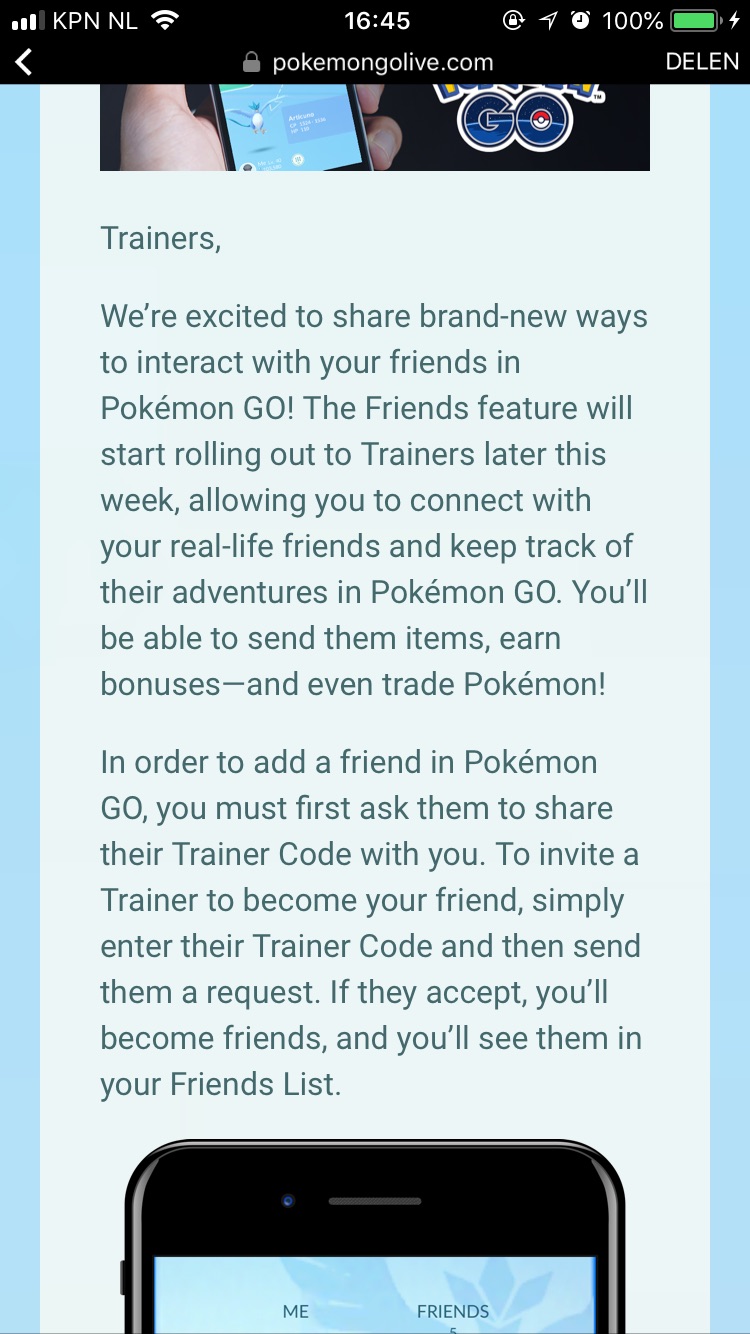The image size is (750, 1334).
Task: Tap DELEN to share the page
Action: point(702,62)
